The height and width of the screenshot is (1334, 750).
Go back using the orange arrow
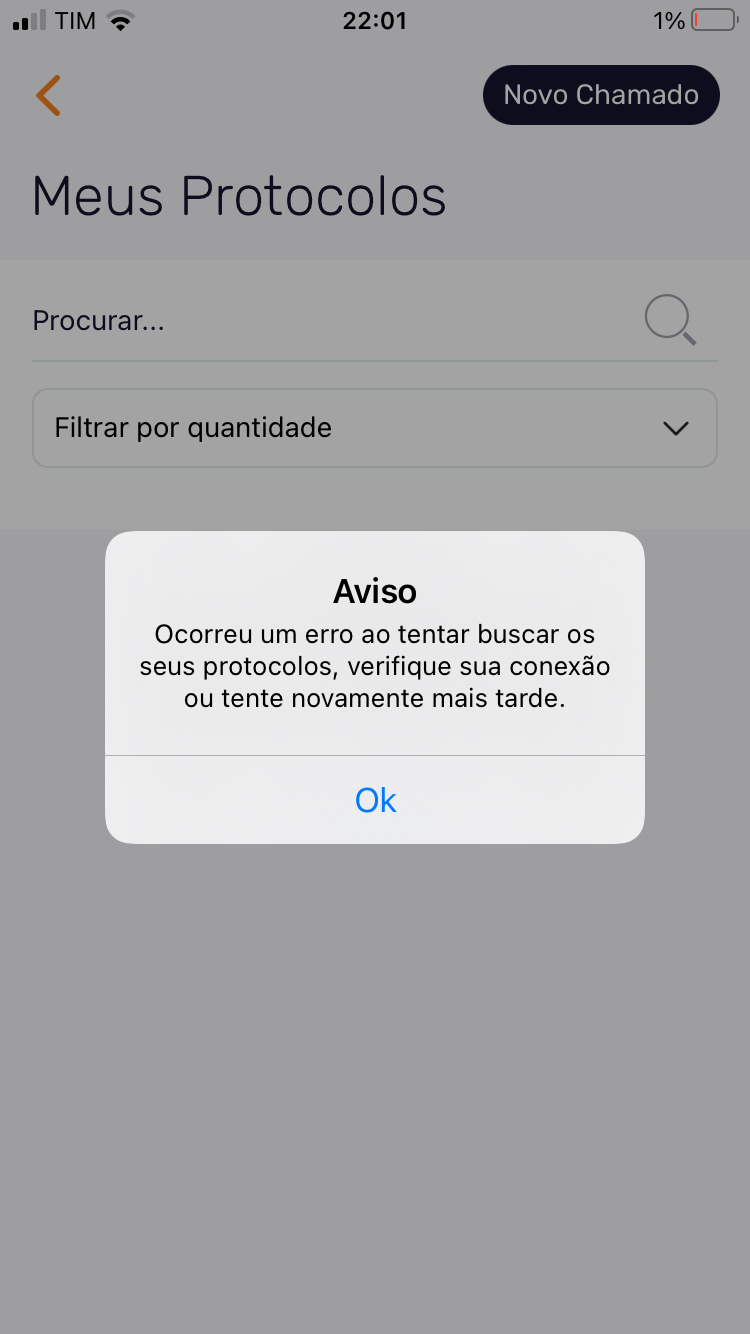(x=48, y=96)
